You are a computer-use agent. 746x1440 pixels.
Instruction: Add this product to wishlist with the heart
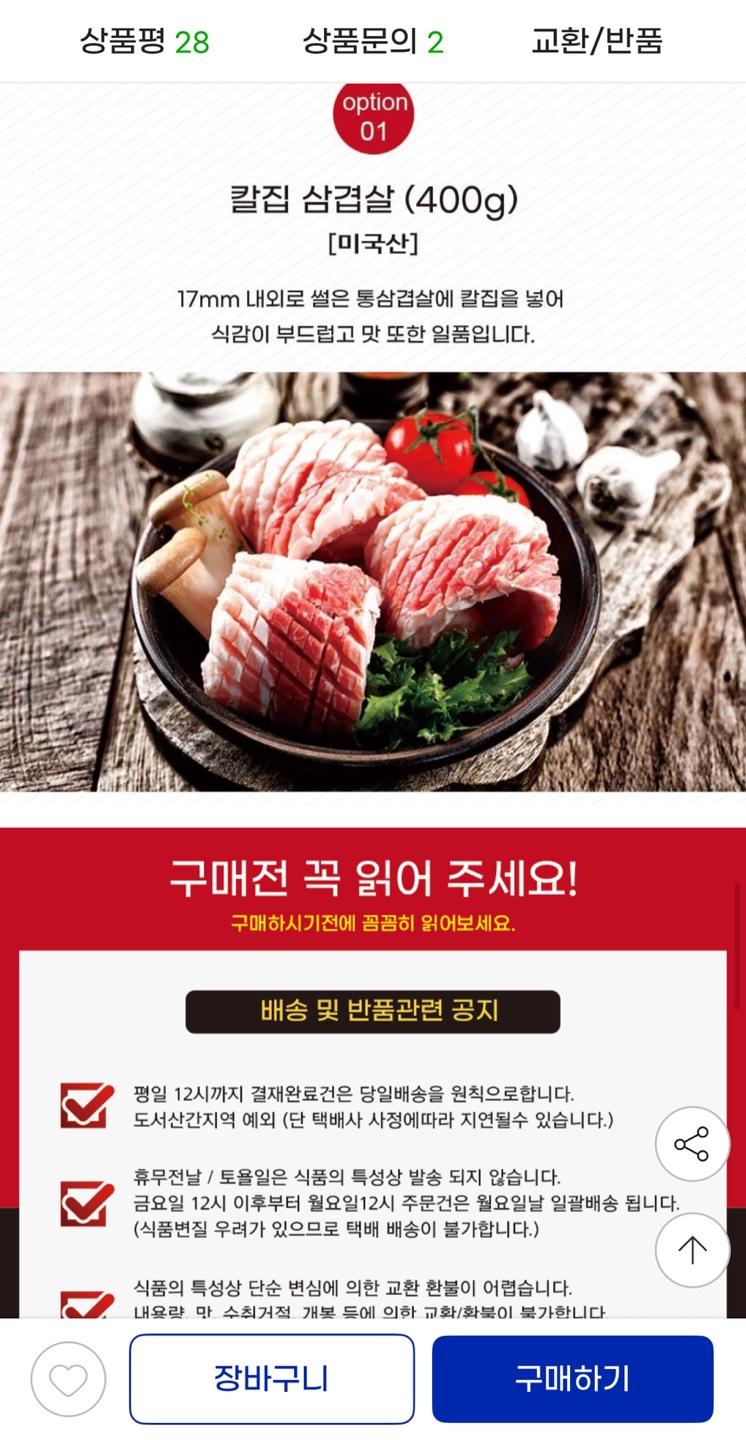[x=68, y=1380]
